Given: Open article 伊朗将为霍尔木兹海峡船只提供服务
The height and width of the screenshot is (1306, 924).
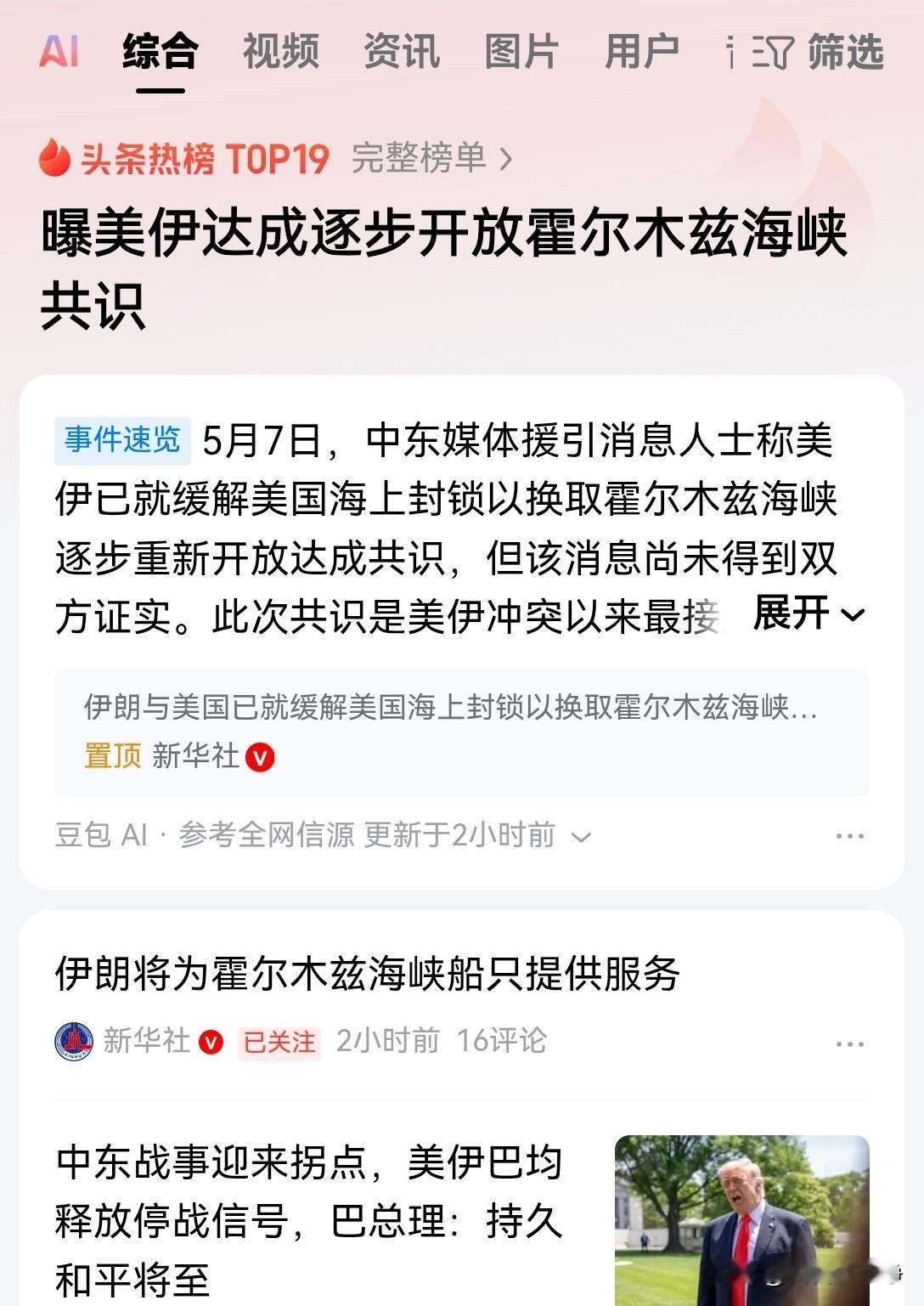Looking at the screenshot, I should point(367,974).
